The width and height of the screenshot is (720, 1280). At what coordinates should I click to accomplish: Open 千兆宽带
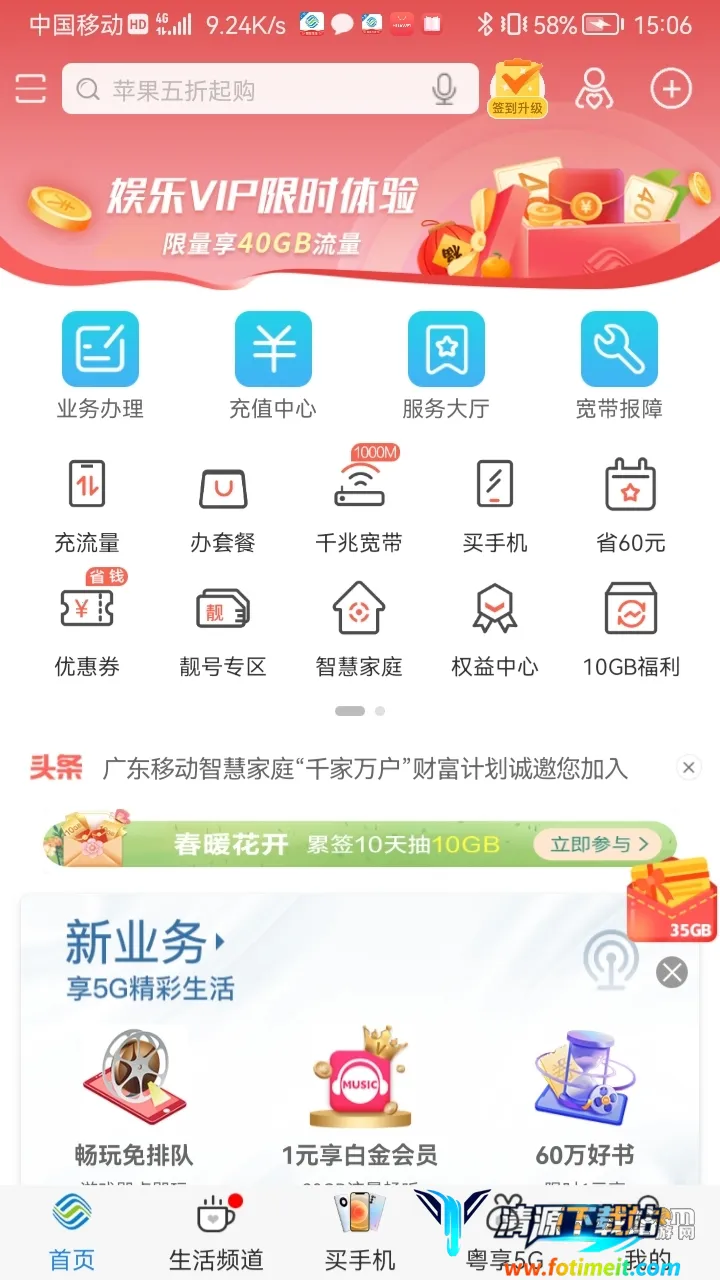(359, 505)
